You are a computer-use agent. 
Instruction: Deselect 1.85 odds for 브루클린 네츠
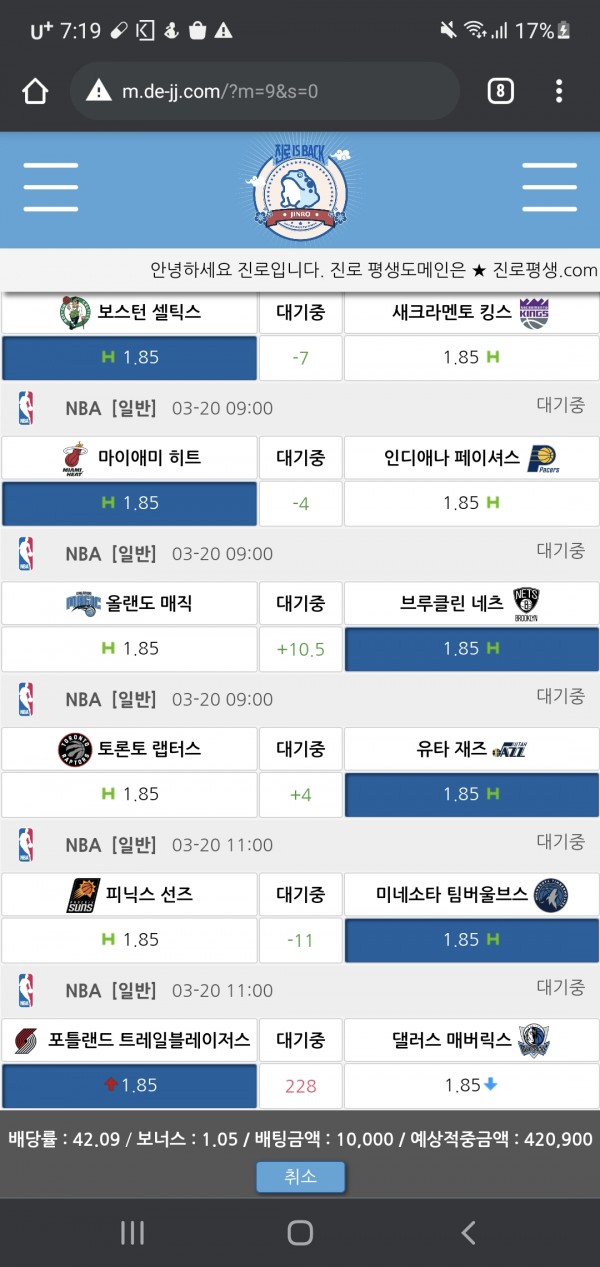(471, 648)
